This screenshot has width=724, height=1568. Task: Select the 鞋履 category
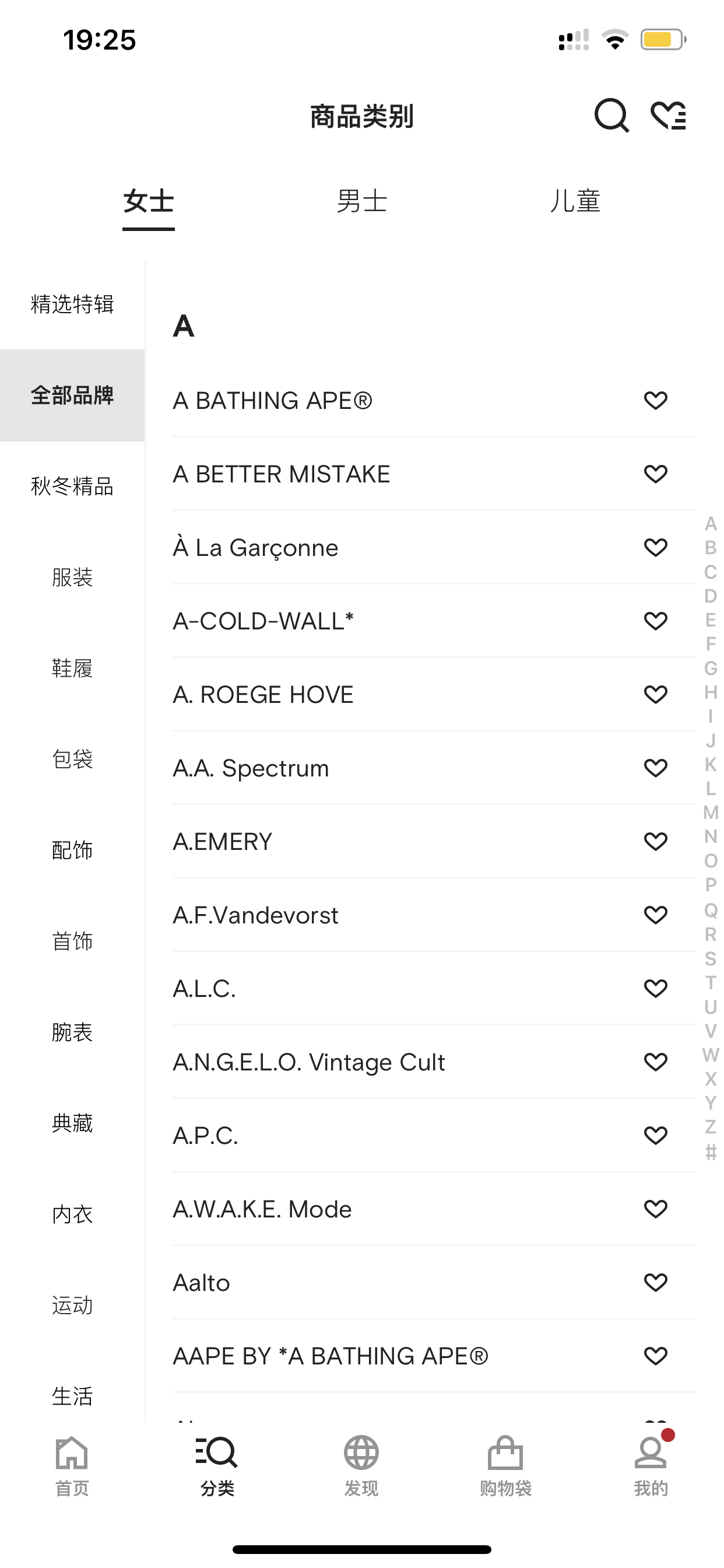pyautogui.click(x=72, y=668)
